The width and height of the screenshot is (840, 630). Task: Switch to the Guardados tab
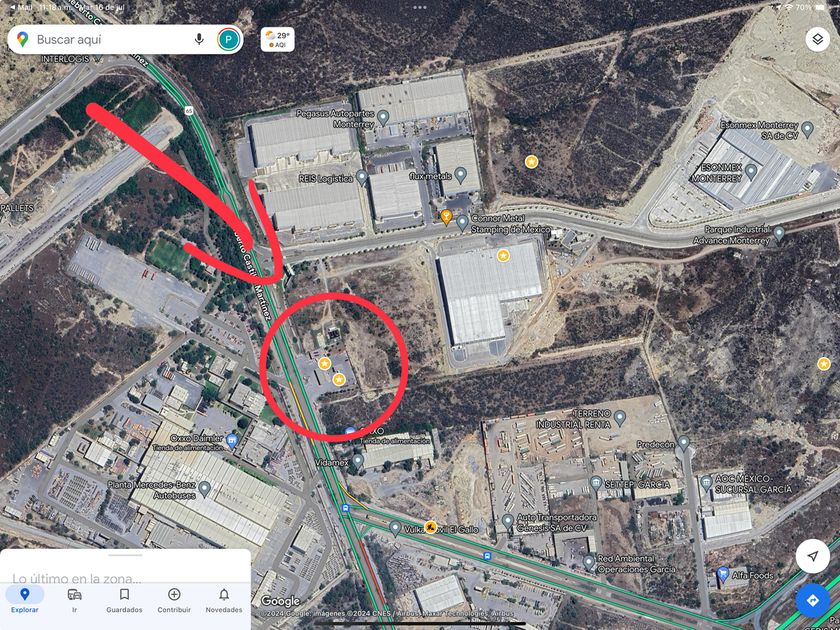(x=124, y=600)
